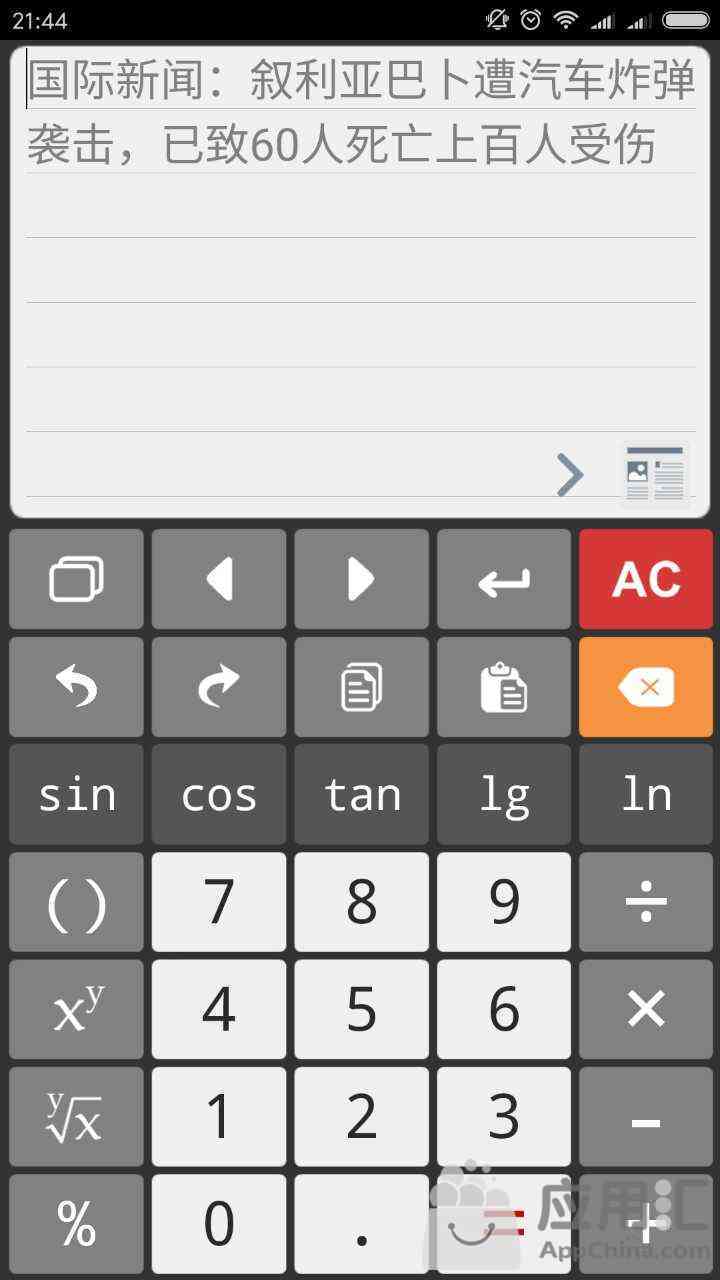Clear everything with the AC key
720x1280 pixels.
[x=646, y=579]
